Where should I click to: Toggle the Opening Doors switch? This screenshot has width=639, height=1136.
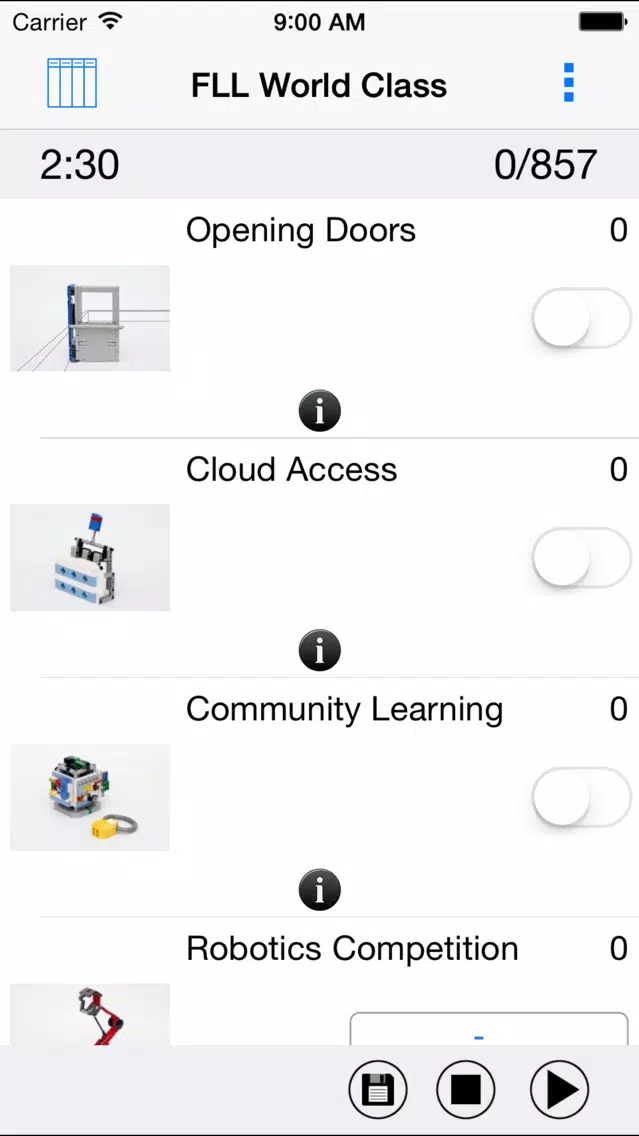pos(582,318)
